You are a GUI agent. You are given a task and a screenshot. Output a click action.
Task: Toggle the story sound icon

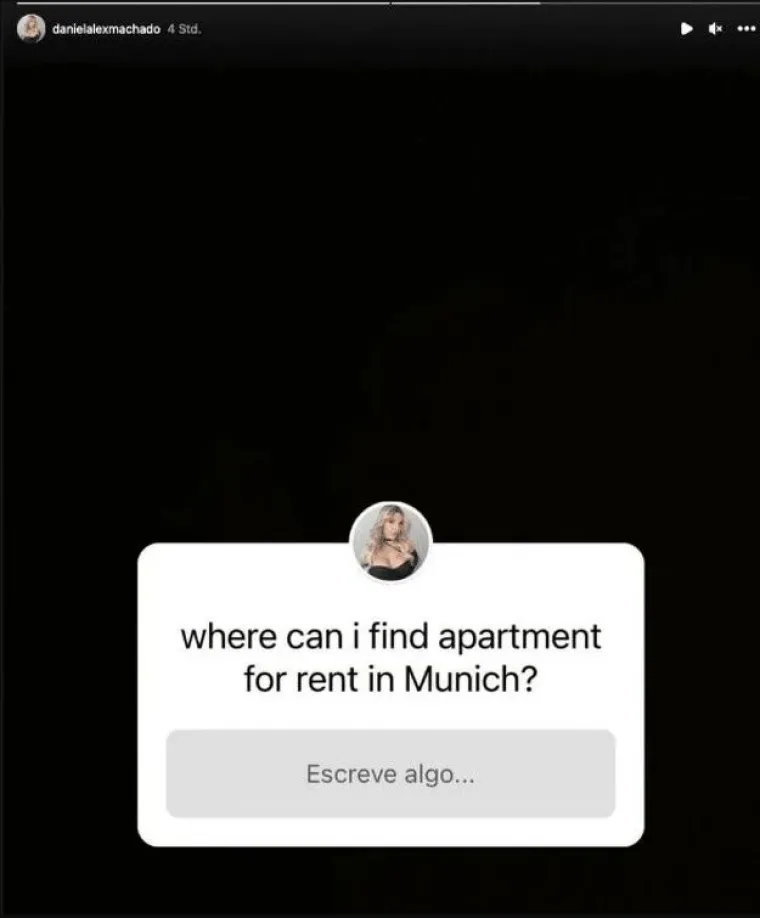click(715, 29)
